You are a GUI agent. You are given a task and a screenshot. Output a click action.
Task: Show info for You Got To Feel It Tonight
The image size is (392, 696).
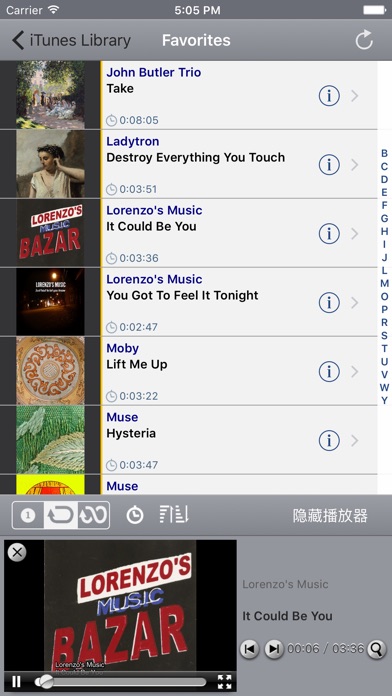click(329, 302)
